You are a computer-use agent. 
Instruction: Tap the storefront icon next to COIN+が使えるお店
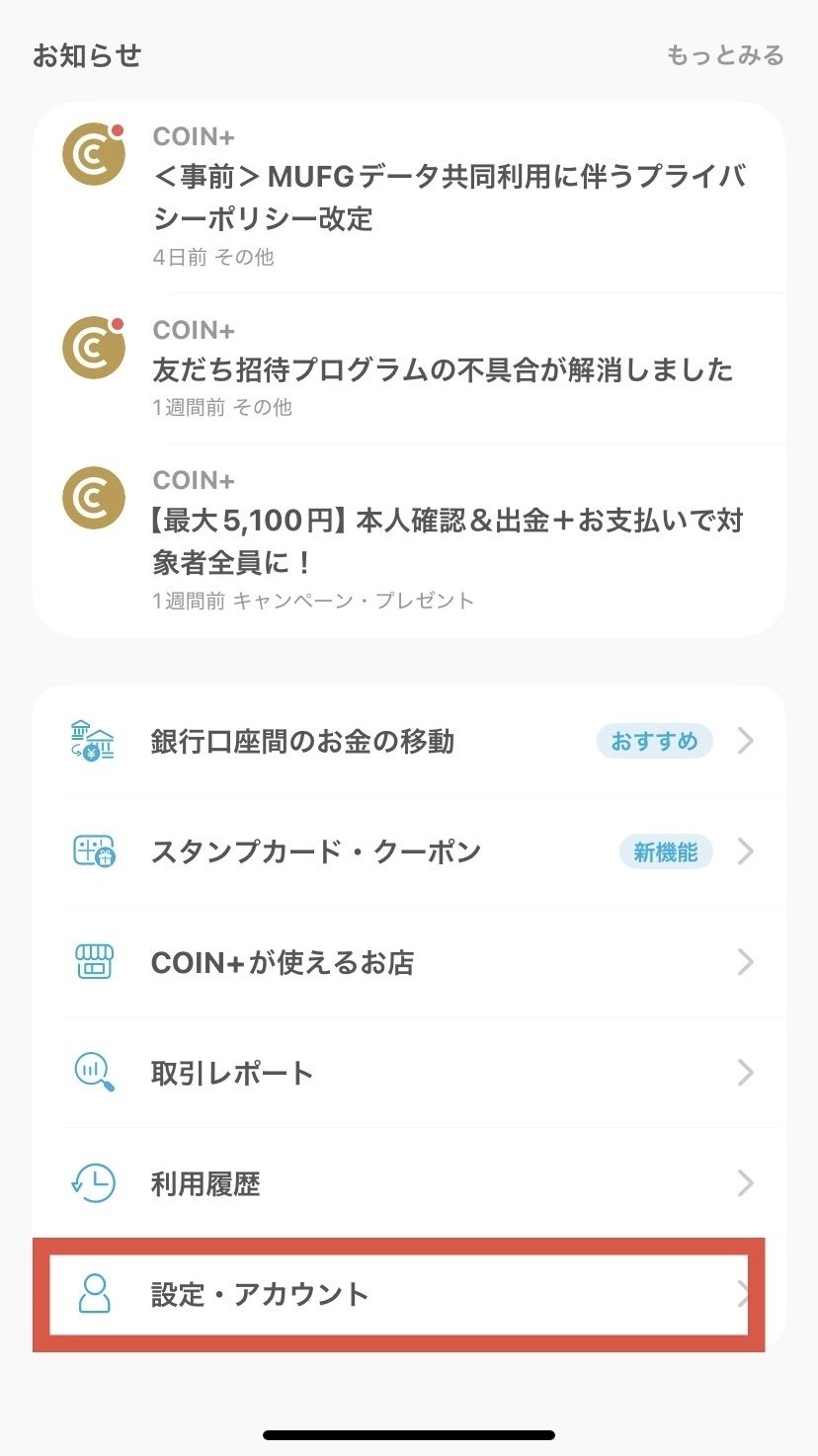click(93, 962)
